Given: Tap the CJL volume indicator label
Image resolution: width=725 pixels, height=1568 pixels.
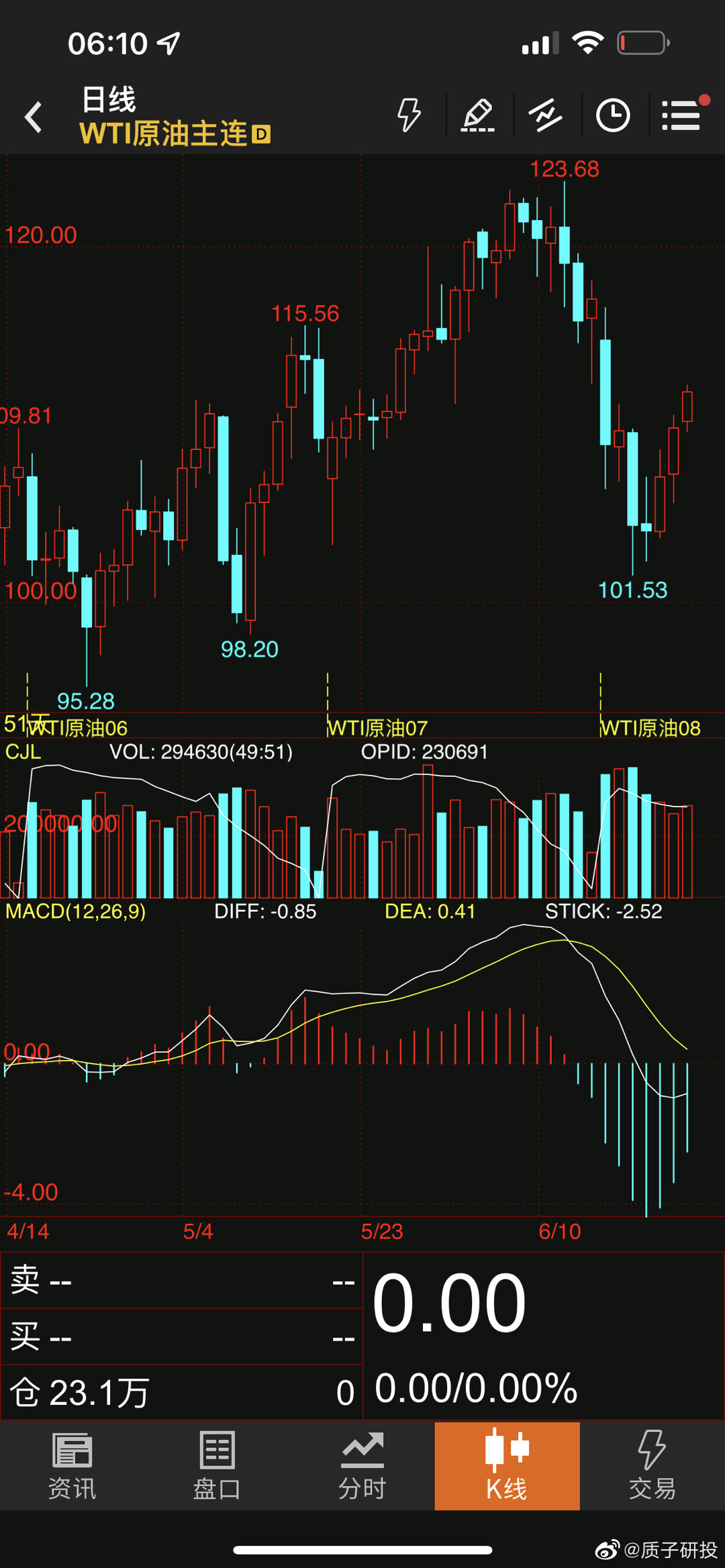Looking at the screenshot, I should click(x=23, y=751).
